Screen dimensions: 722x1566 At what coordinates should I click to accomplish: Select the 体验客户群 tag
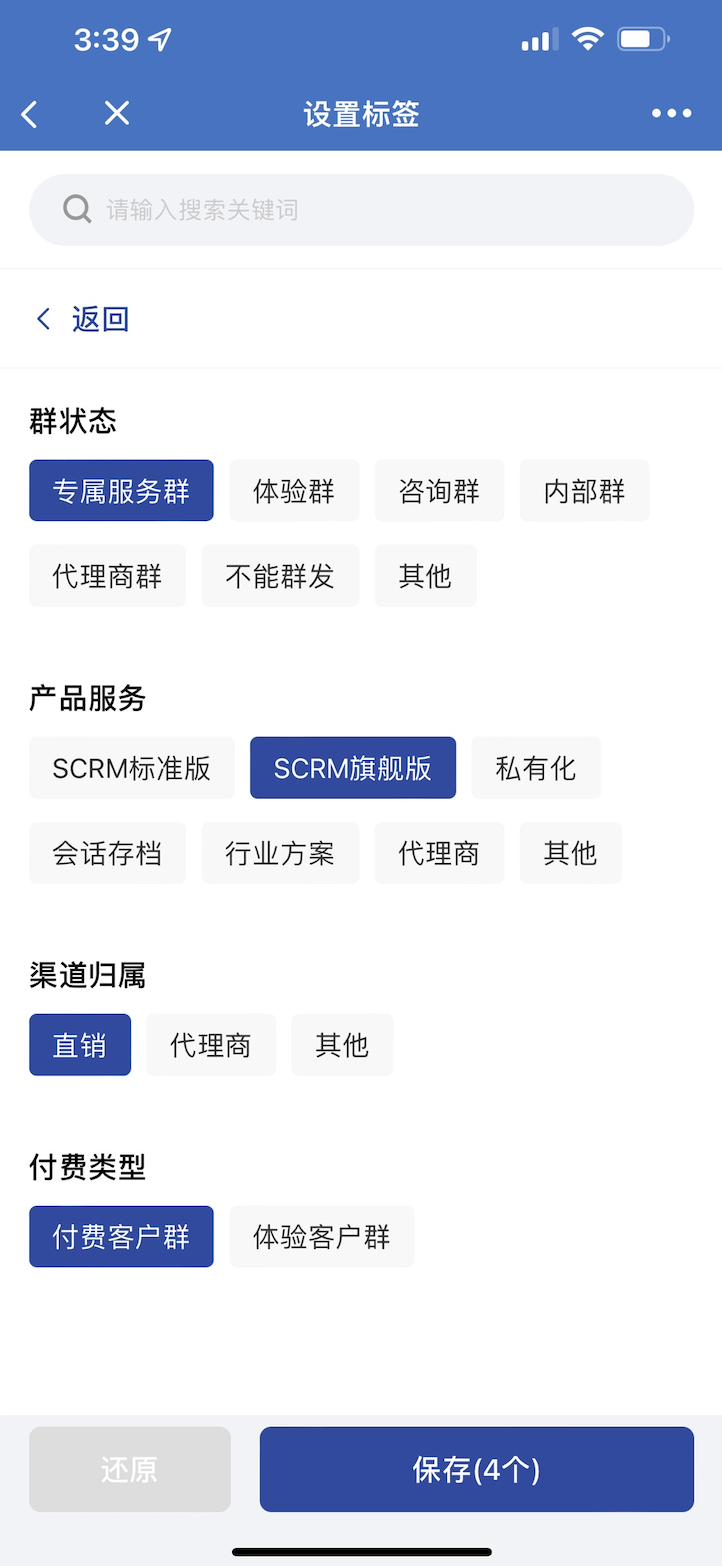[x=322, y=1237]
